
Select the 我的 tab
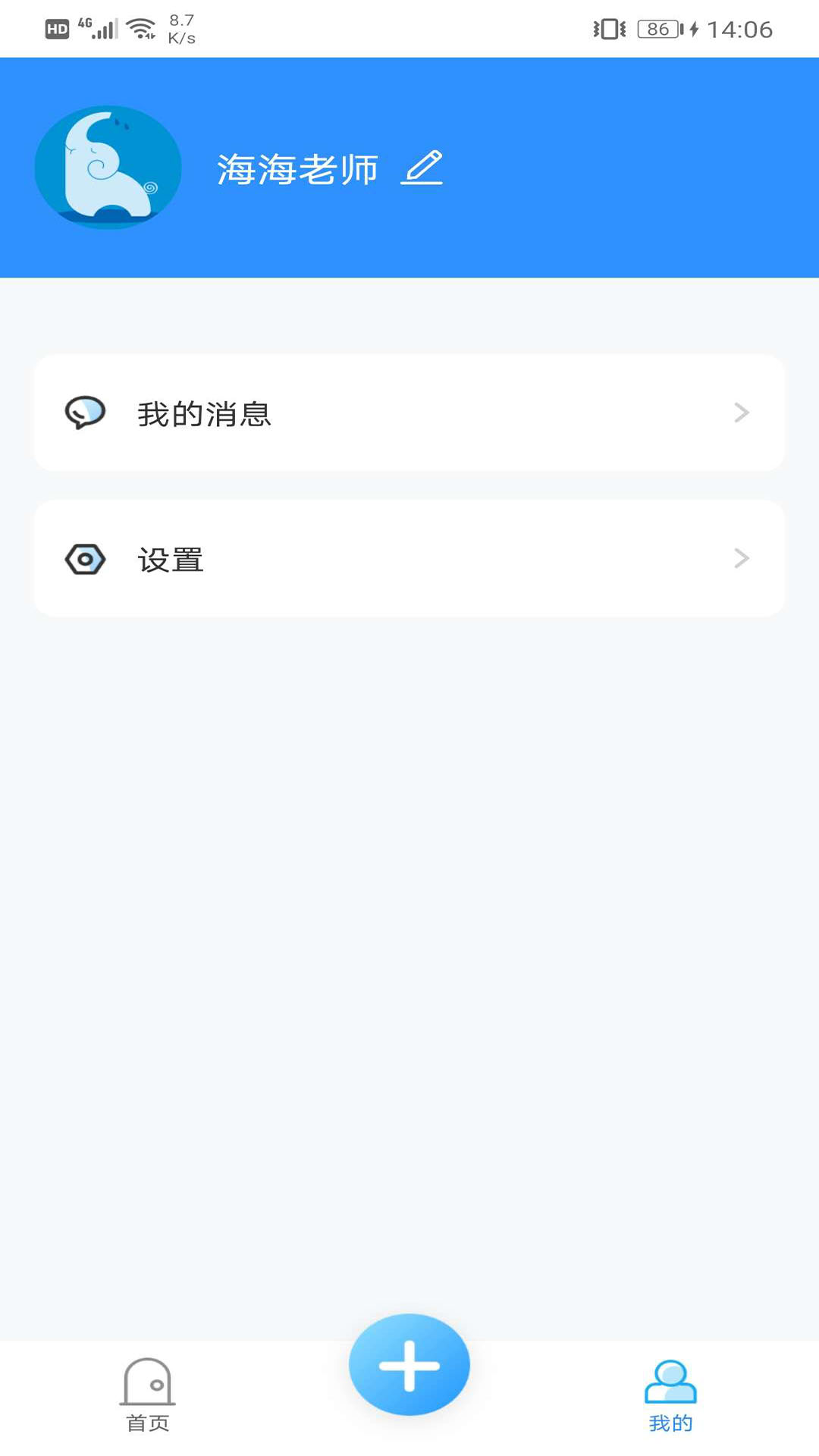click(x=670, y=1395)
